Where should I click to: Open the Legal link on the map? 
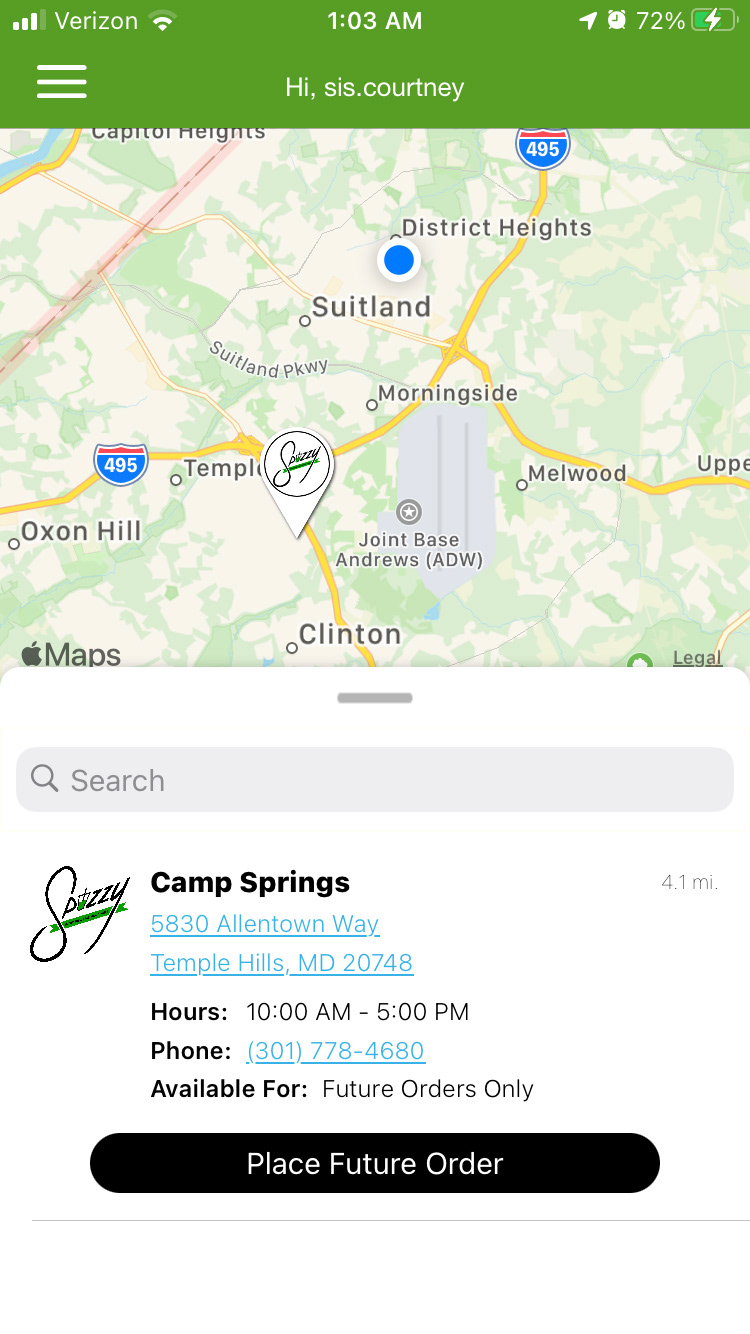click(697, 657)
